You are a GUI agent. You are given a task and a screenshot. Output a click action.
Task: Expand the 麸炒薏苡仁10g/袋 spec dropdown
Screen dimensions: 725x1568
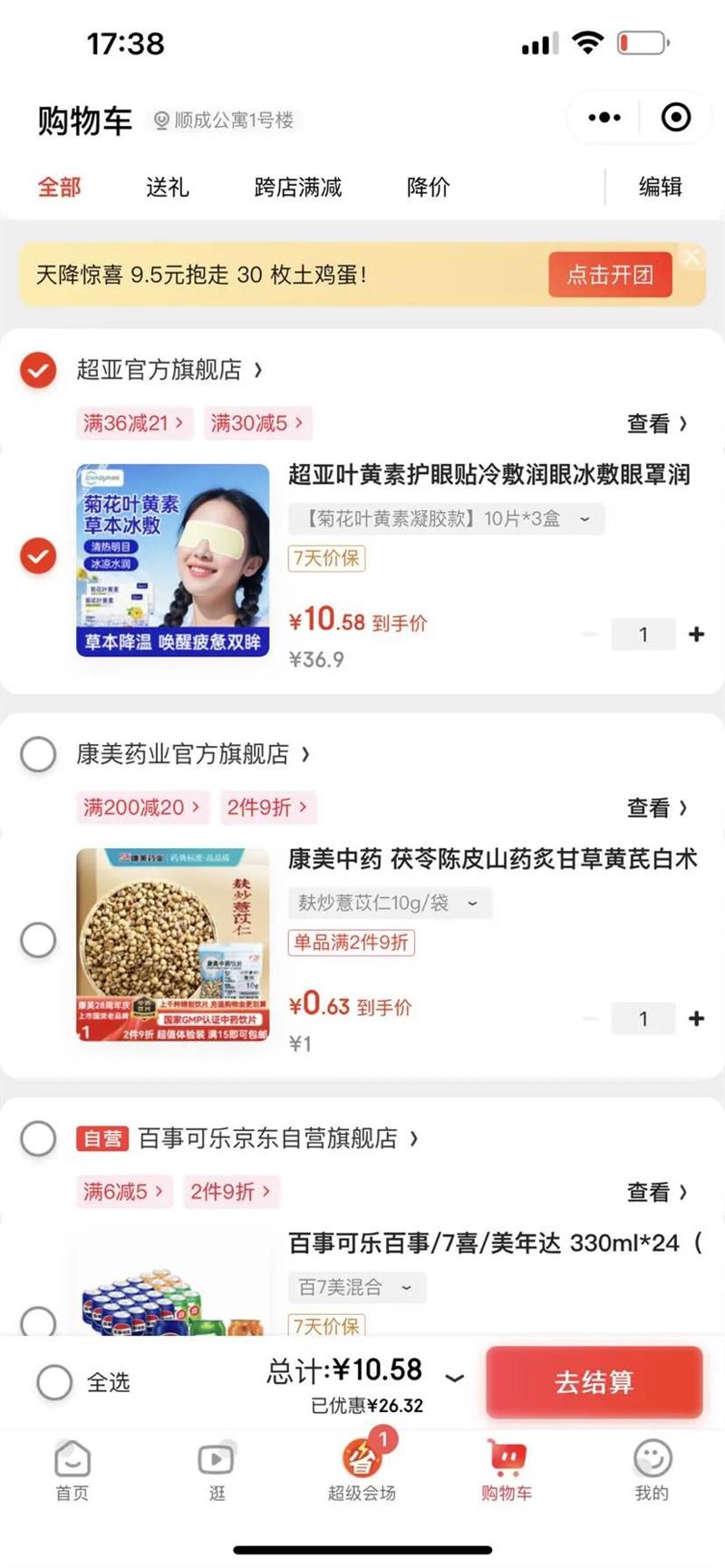(x=391, y=903)
